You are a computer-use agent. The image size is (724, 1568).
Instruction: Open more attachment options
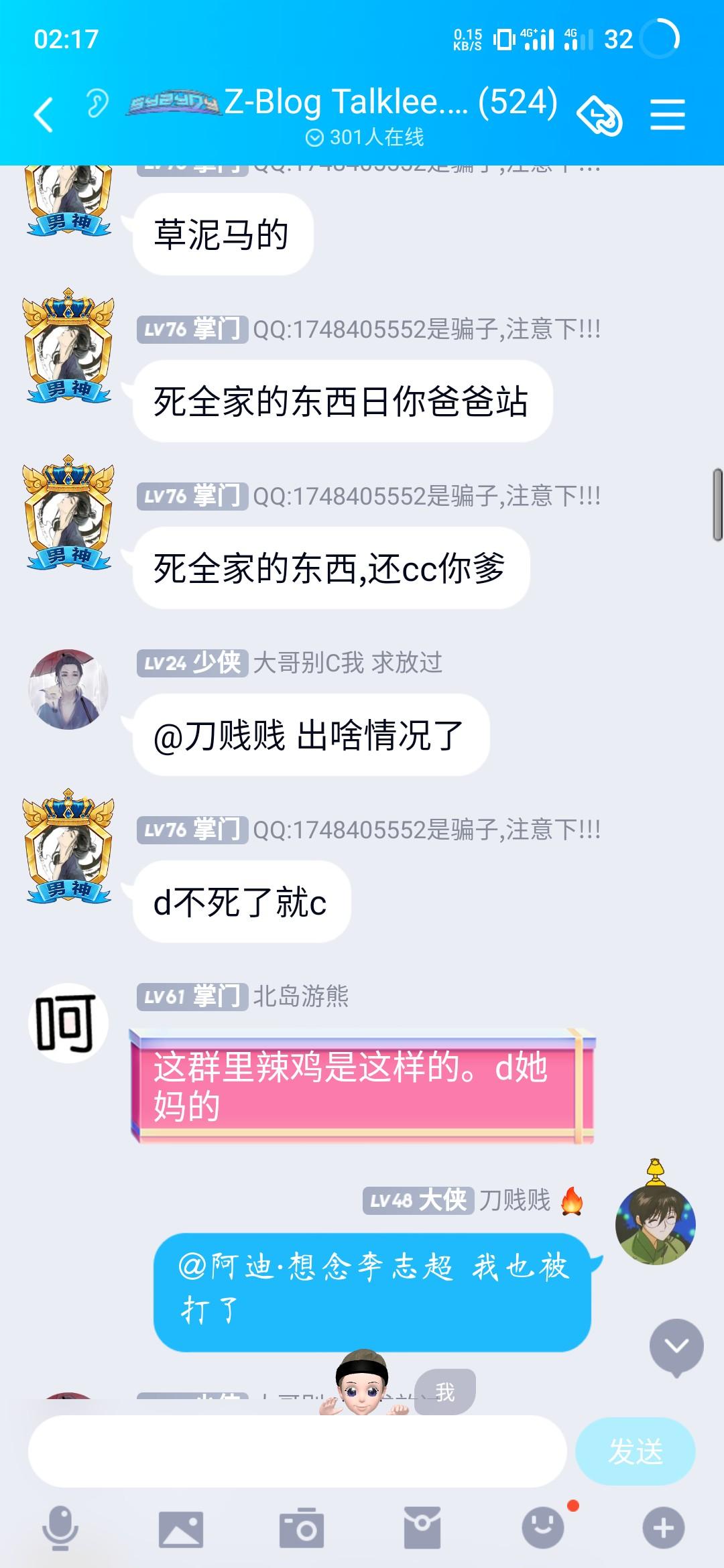click(663, 1528)
